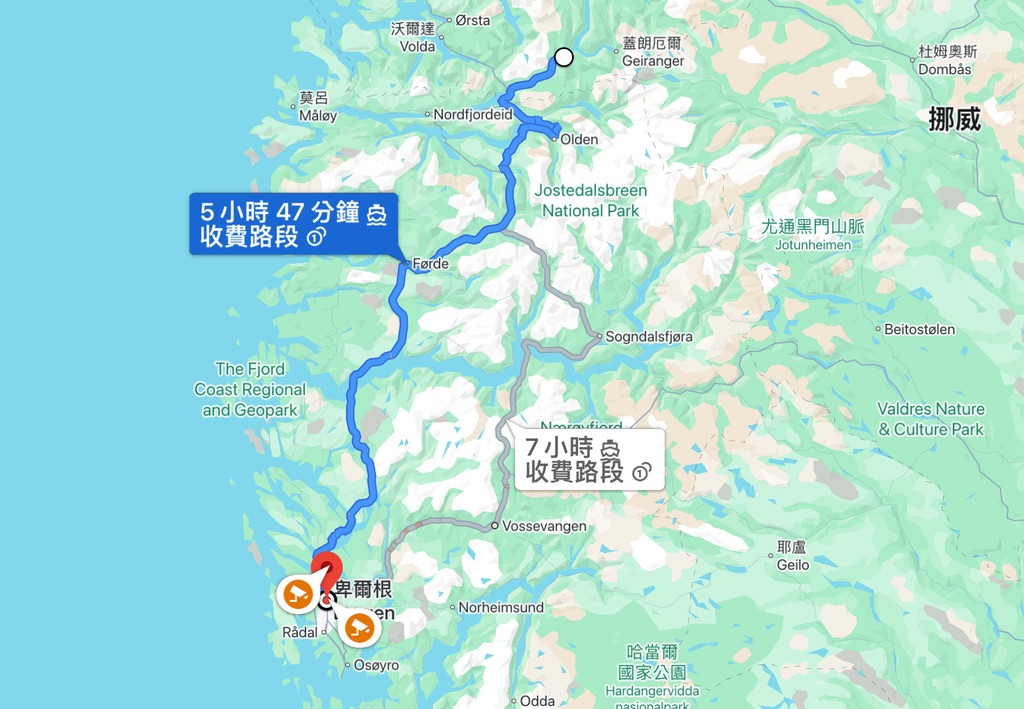Image resolution: width=1024 pixels, height=709 pixels.
Task: Open the roadwork alert icon above Rådal
Action: [x=296, y=596]
